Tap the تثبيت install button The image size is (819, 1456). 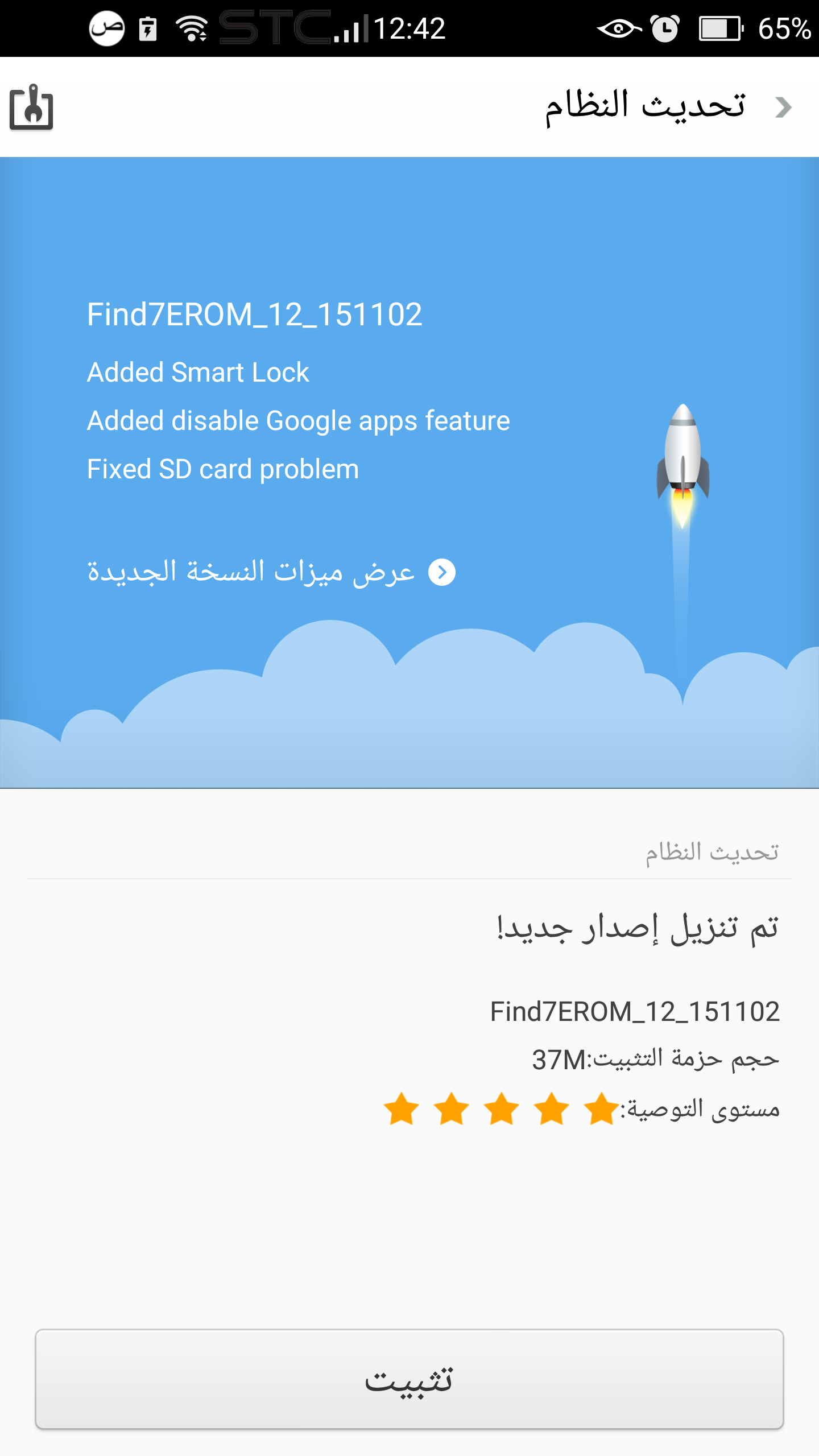(x=409, y=1379)
